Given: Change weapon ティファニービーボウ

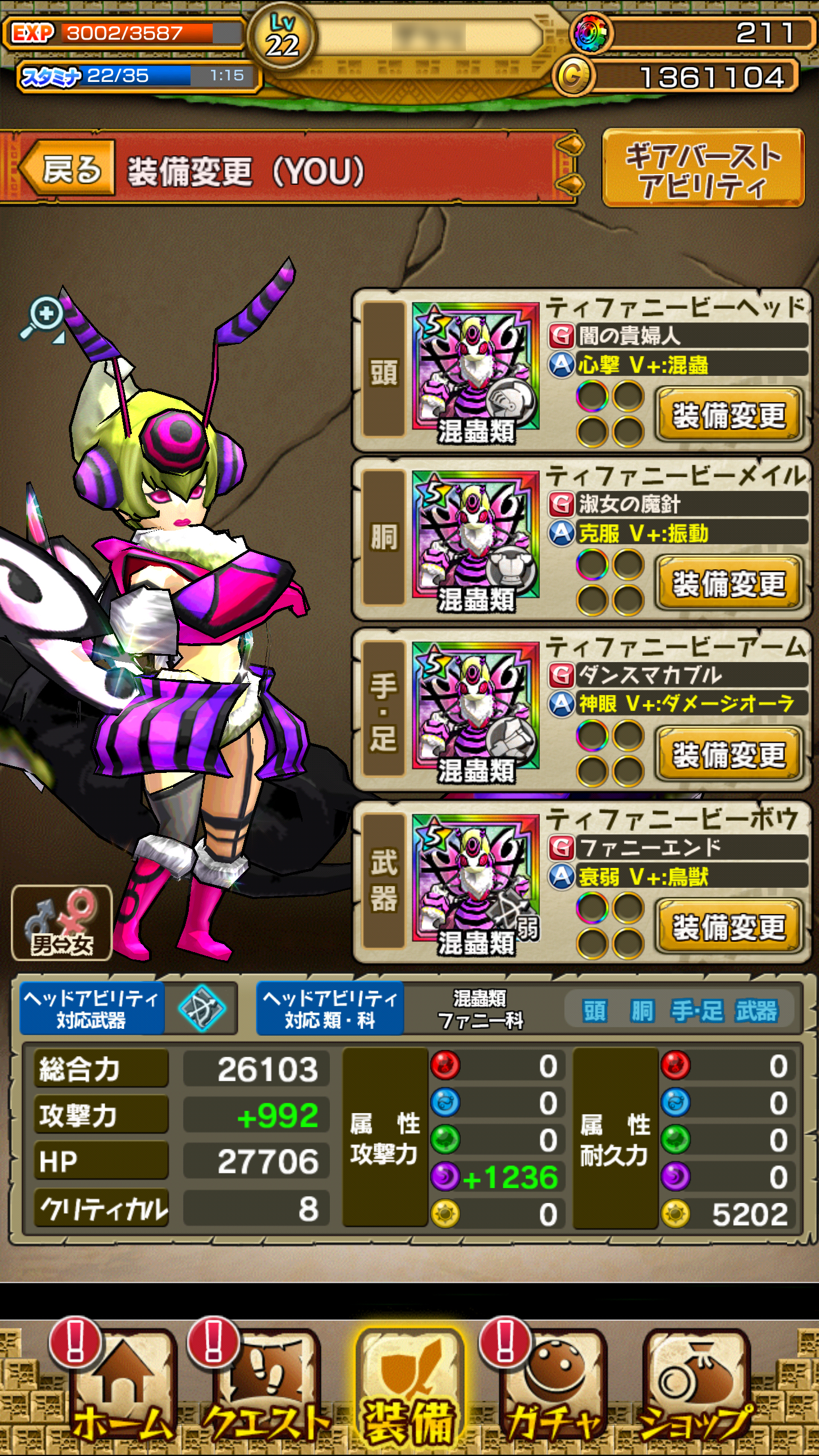Looking at the screenshot, I should [729, 927].
